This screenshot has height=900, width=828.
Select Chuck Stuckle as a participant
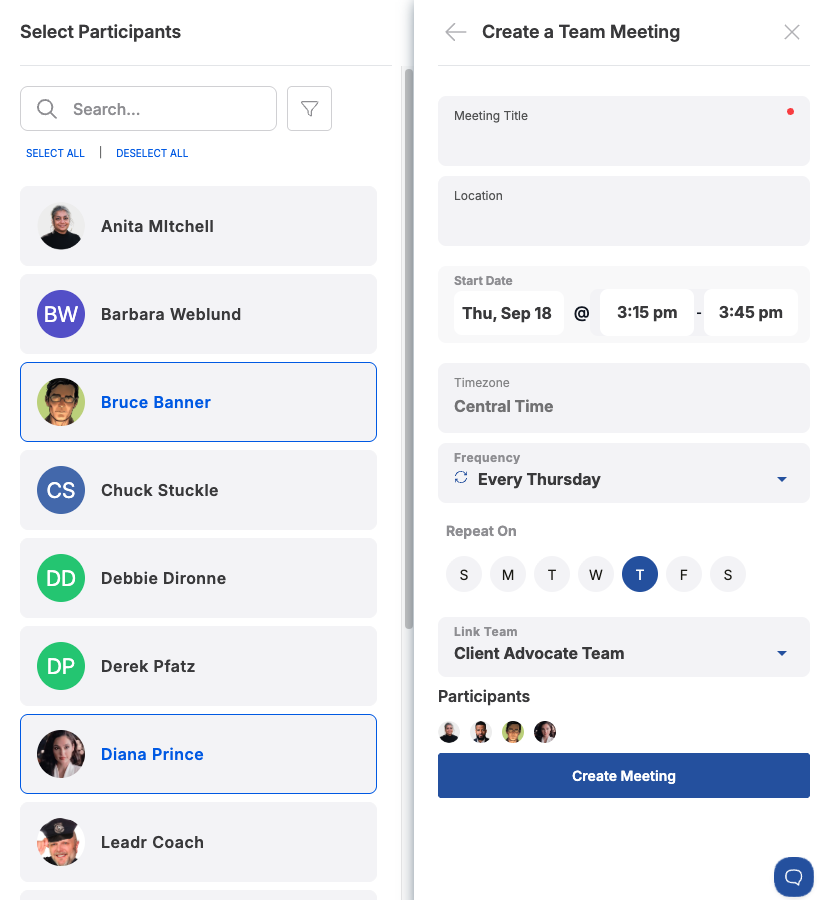click(x=198, y=490)
